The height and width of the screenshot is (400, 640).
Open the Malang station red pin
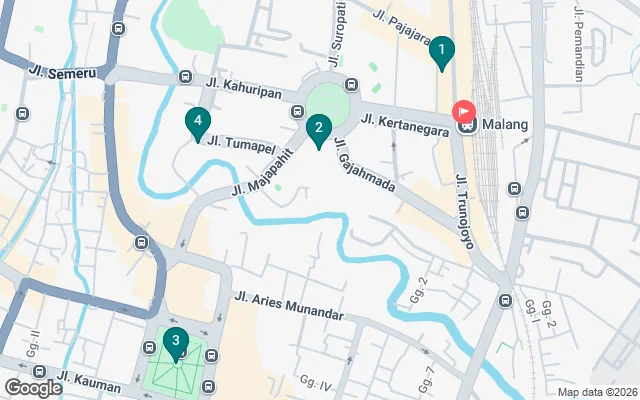pyautogui.click(x=465, y=111)
